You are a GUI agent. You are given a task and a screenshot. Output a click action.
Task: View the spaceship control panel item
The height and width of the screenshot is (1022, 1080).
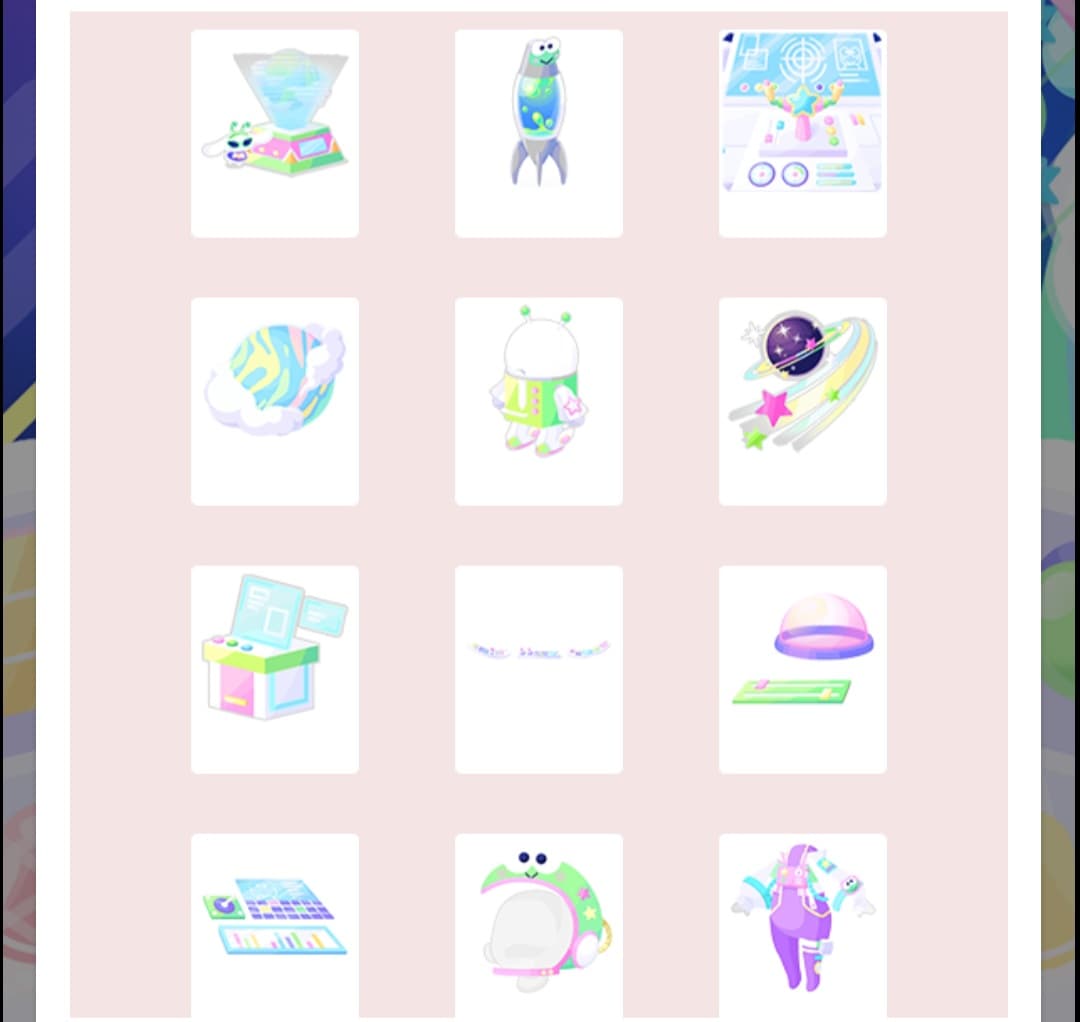click(x=802, y=132)
